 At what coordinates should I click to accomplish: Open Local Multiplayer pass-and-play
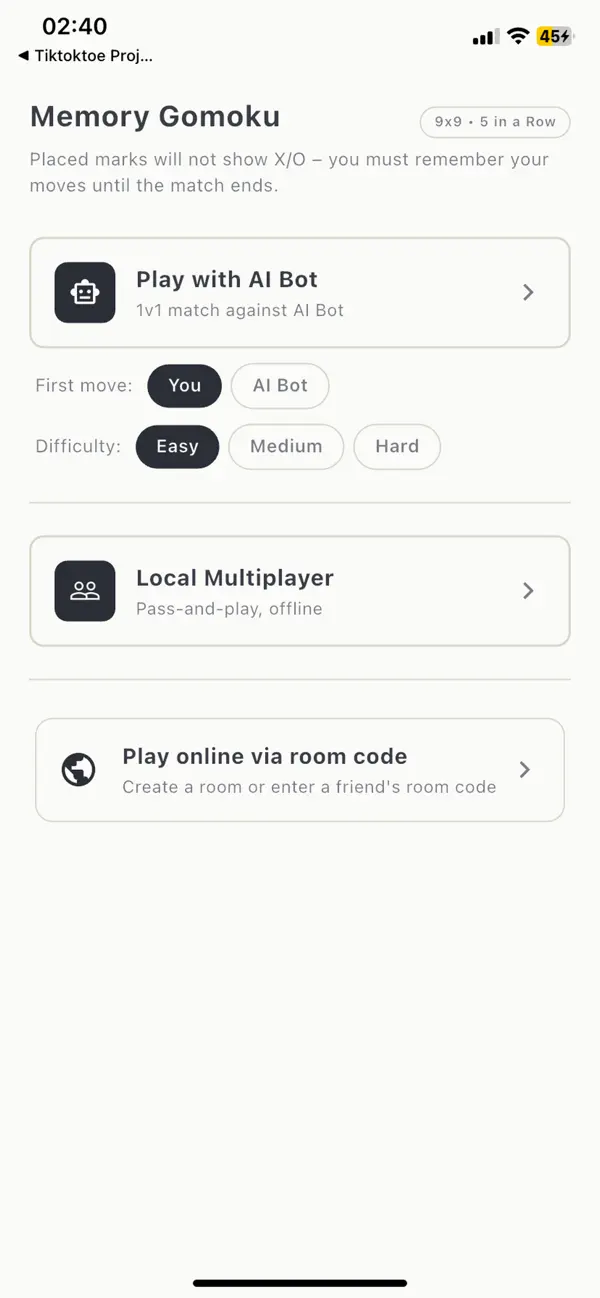click(x=300, y=591)
